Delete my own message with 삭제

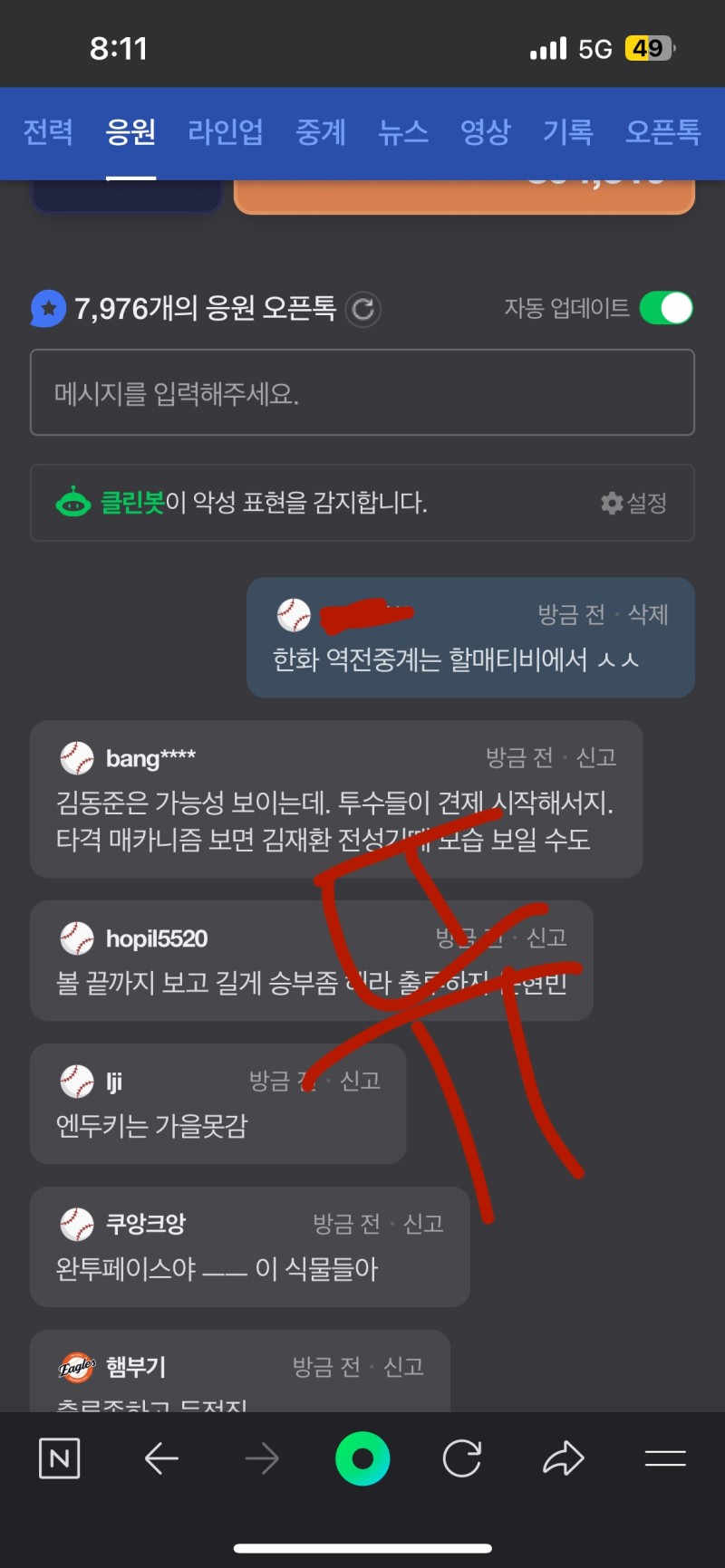(648, 615)
